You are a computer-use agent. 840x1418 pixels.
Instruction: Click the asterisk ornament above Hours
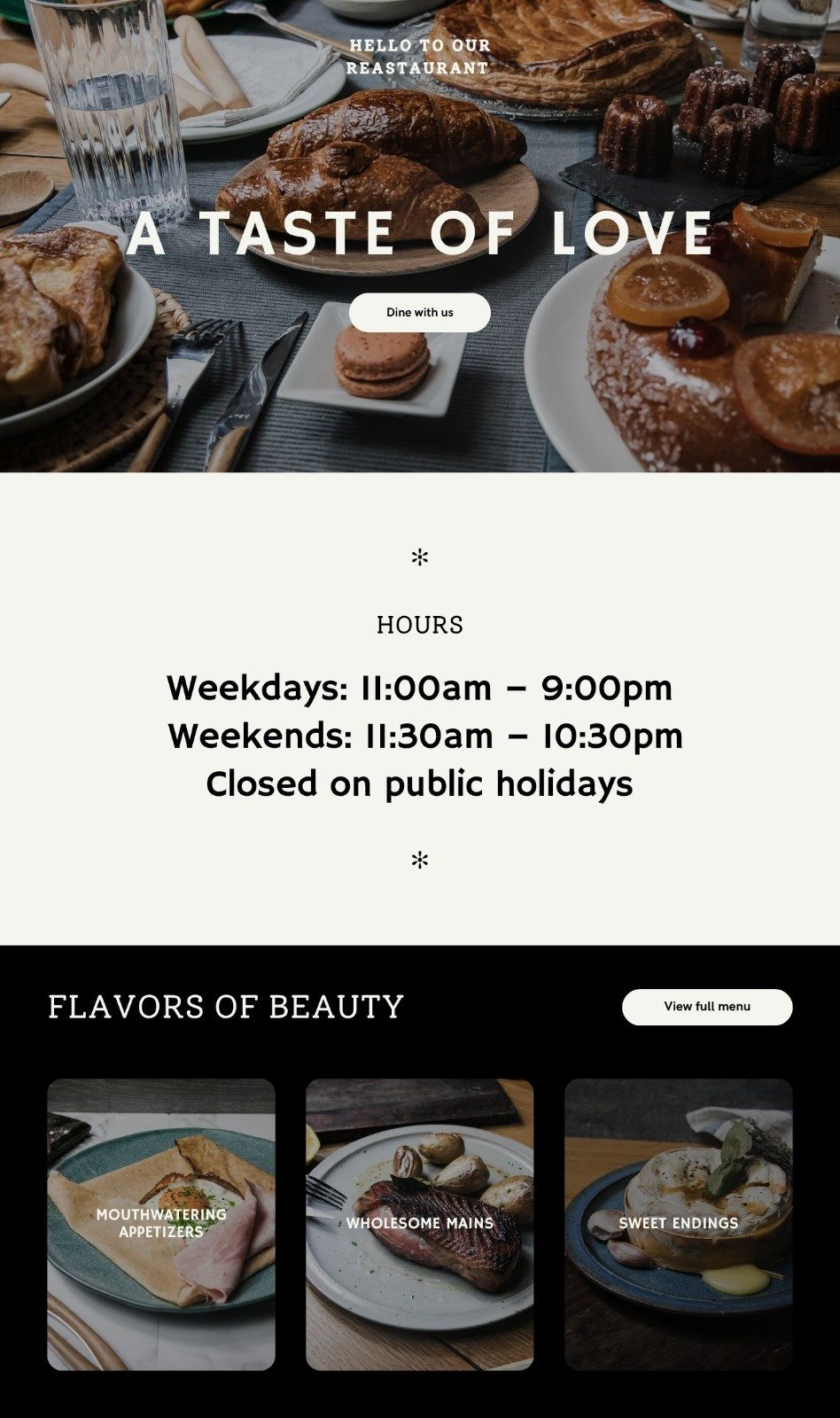tap(420, 557)
